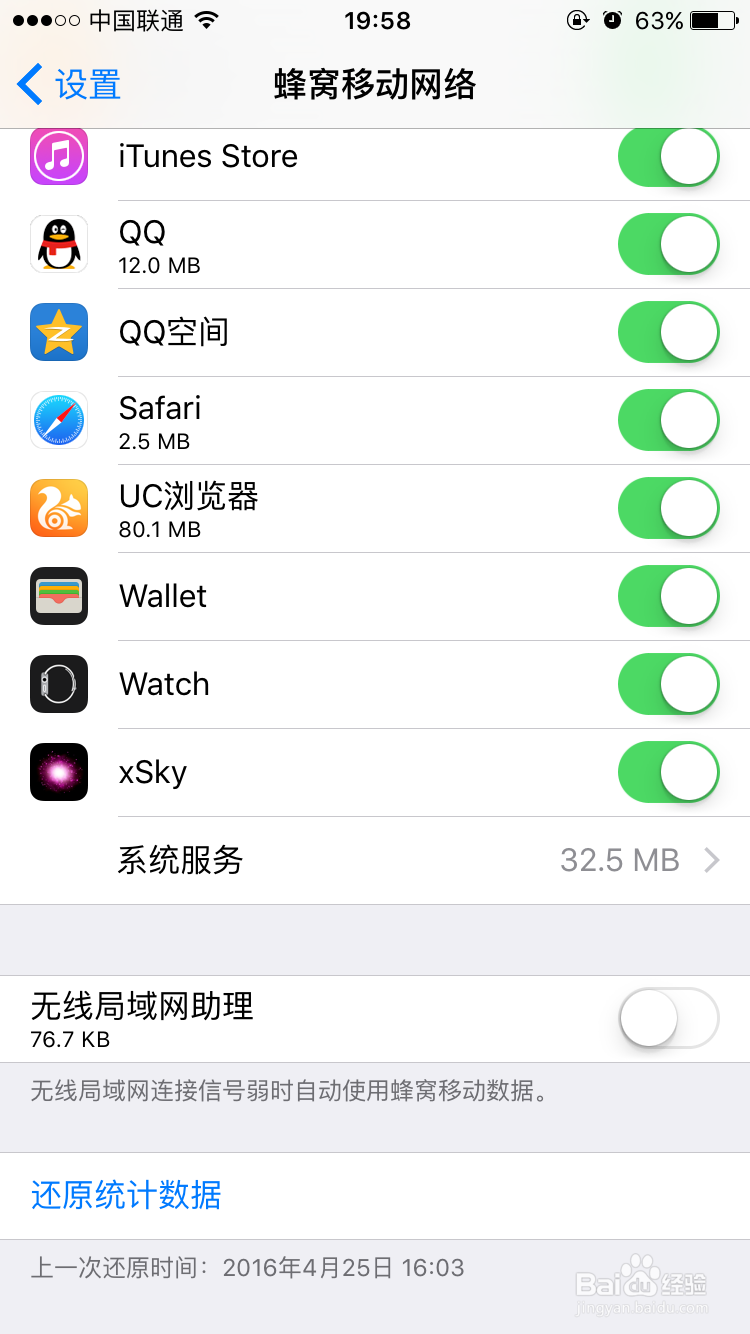Turn off cellular data for Watch
The width and height of the screenshot is (750, 1334).
click(668, 684)
